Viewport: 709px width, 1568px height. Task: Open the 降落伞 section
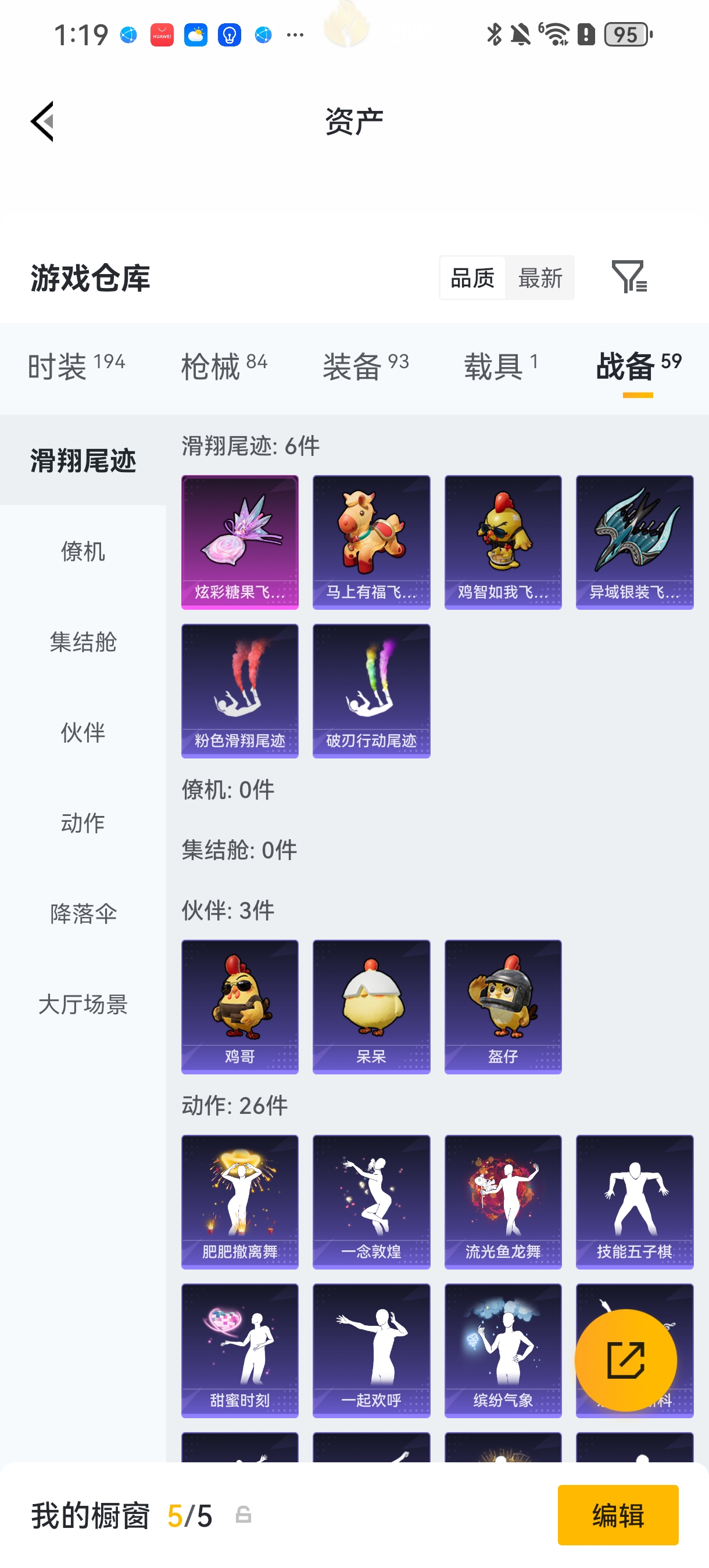84,914
